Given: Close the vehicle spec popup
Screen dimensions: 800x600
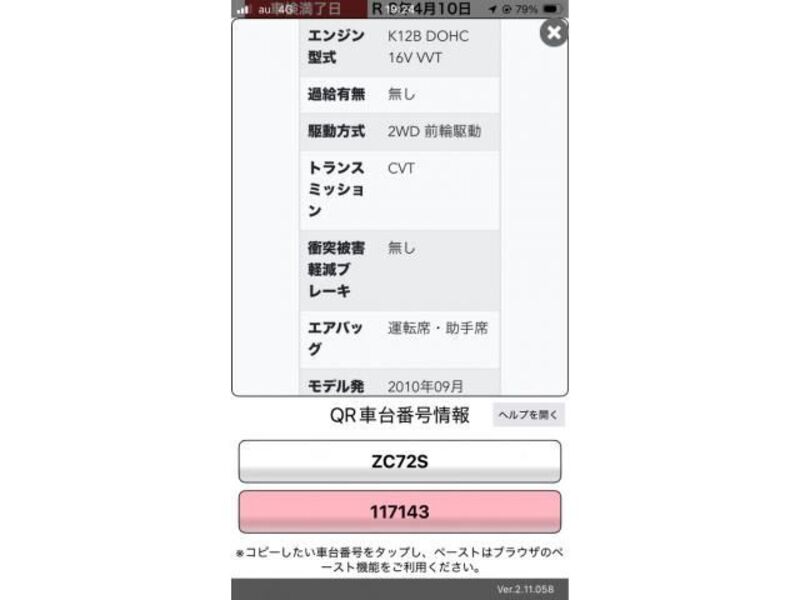Looking at the screenshot, I should click(553, 33).
